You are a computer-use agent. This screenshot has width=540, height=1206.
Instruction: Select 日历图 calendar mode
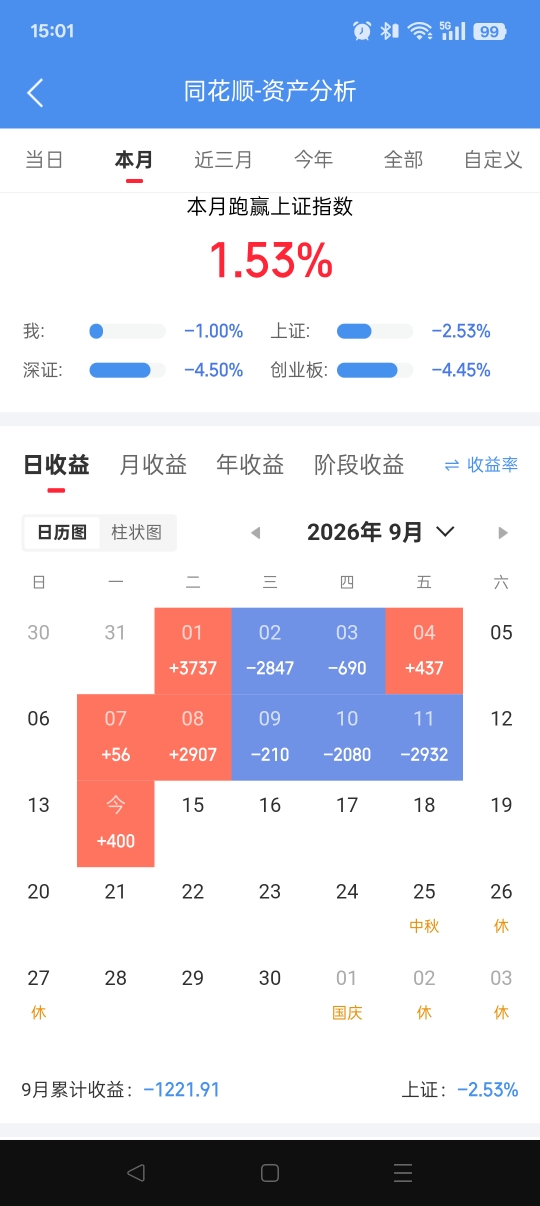point(63,532)
